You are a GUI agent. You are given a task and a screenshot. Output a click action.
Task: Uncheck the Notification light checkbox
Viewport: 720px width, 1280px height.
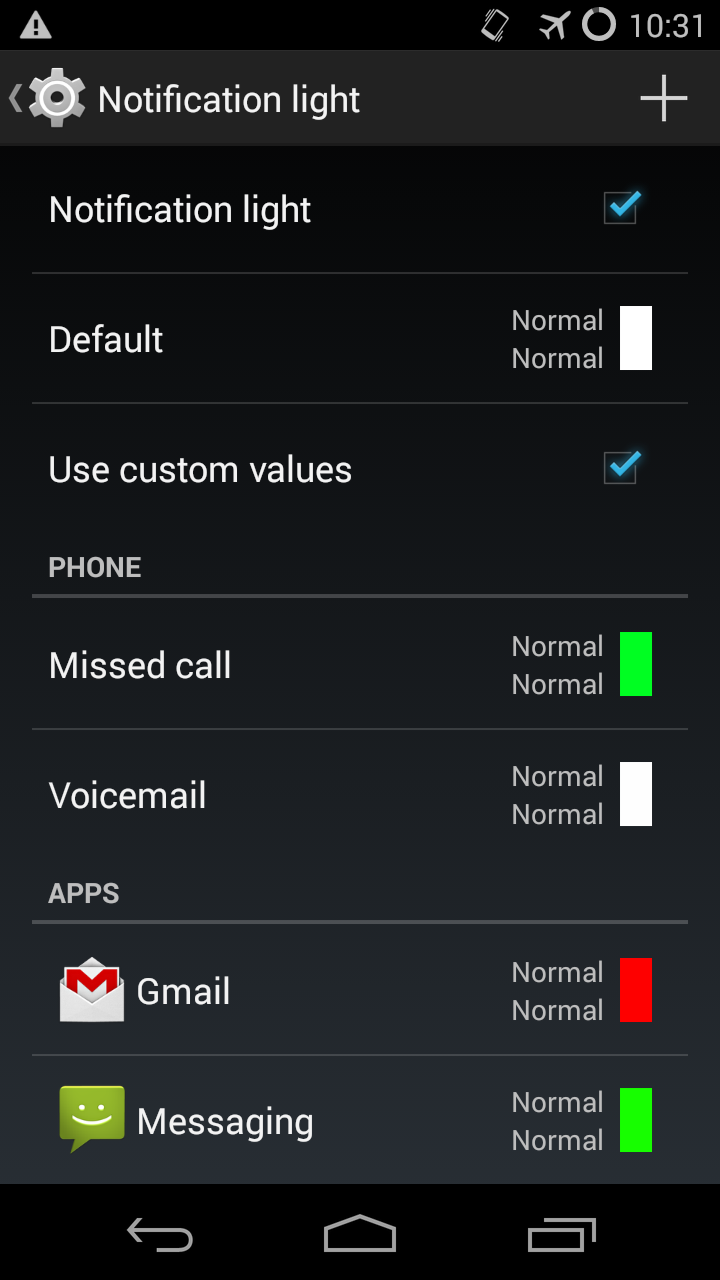click(621, 209)
